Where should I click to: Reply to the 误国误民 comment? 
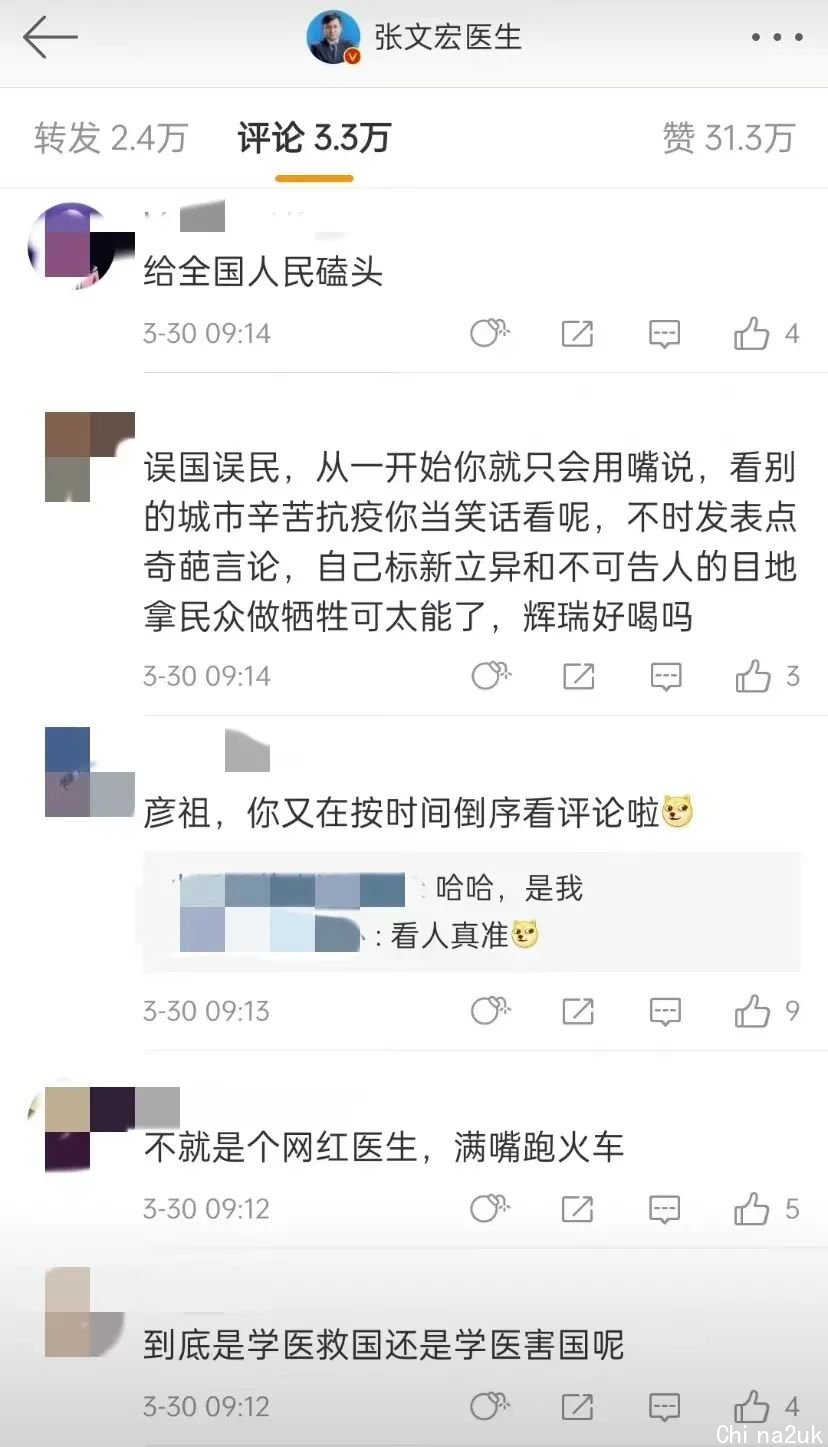(665, 677)
